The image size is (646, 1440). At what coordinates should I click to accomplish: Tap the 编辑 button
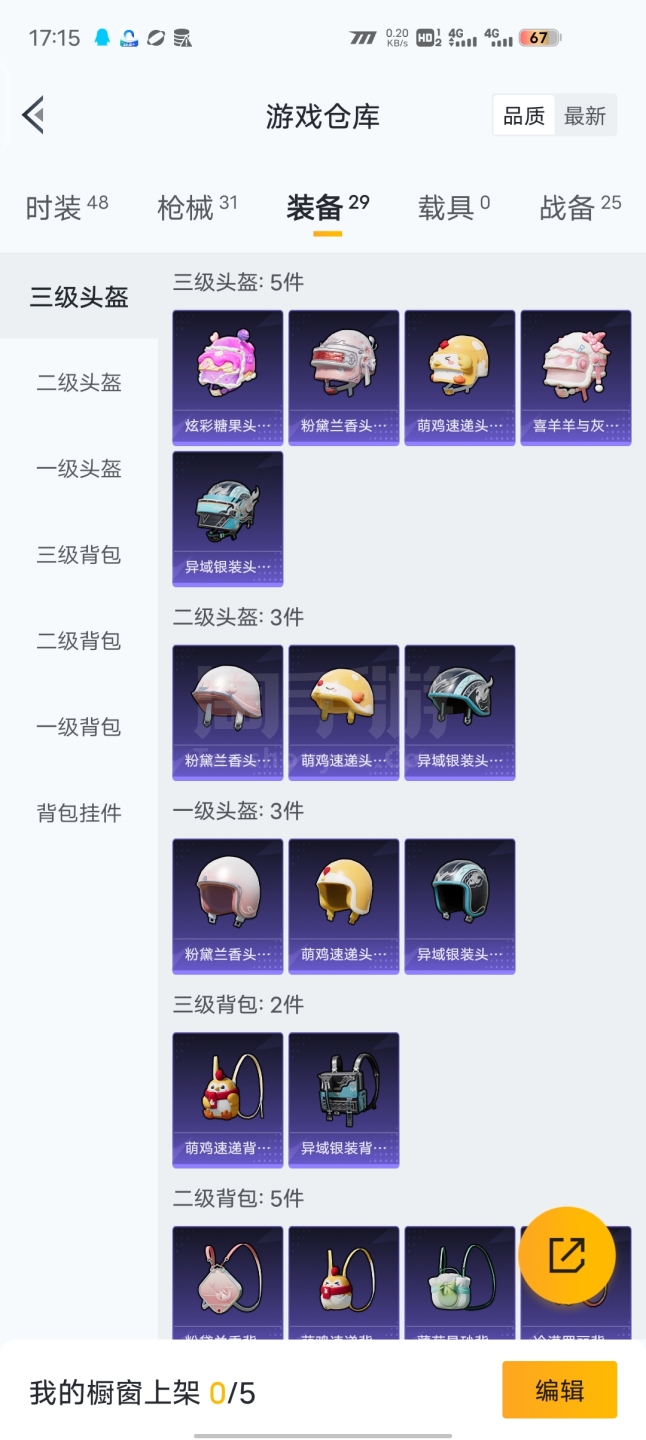click(559, 1390)
